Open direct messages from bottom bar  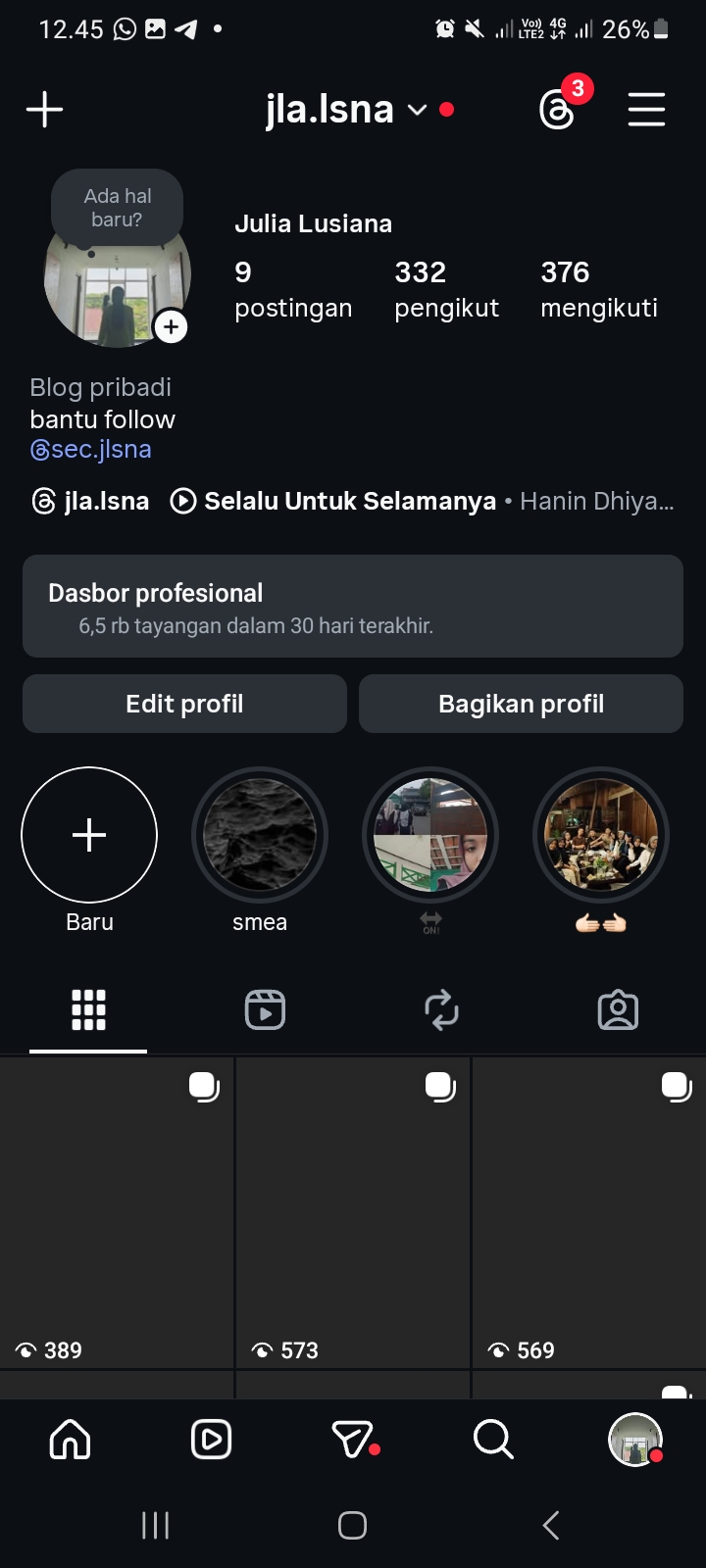pos(353,1440)
